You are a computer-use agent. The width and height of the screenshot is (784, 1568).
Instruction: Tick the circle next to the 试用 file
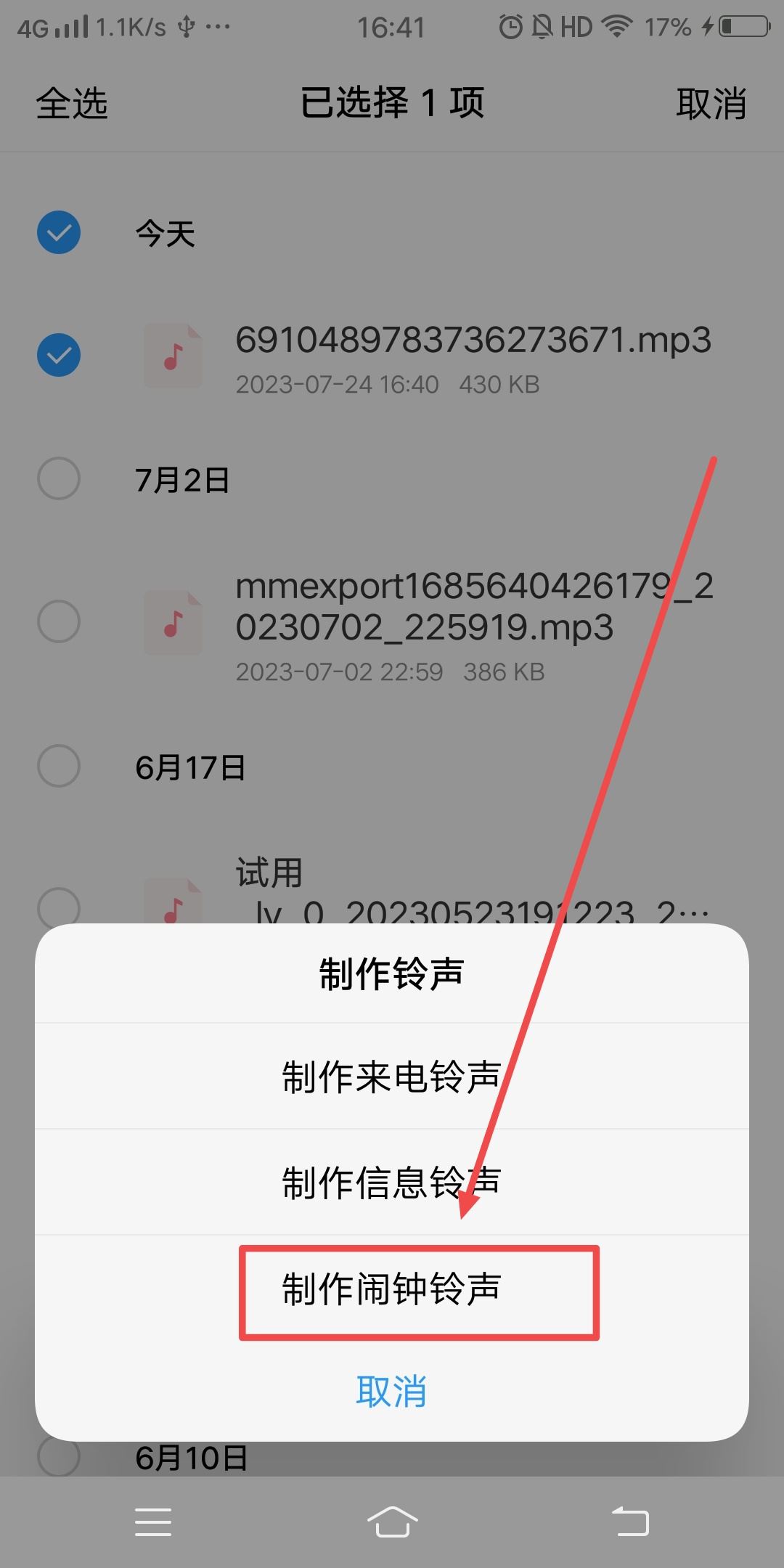click(59, 906)
